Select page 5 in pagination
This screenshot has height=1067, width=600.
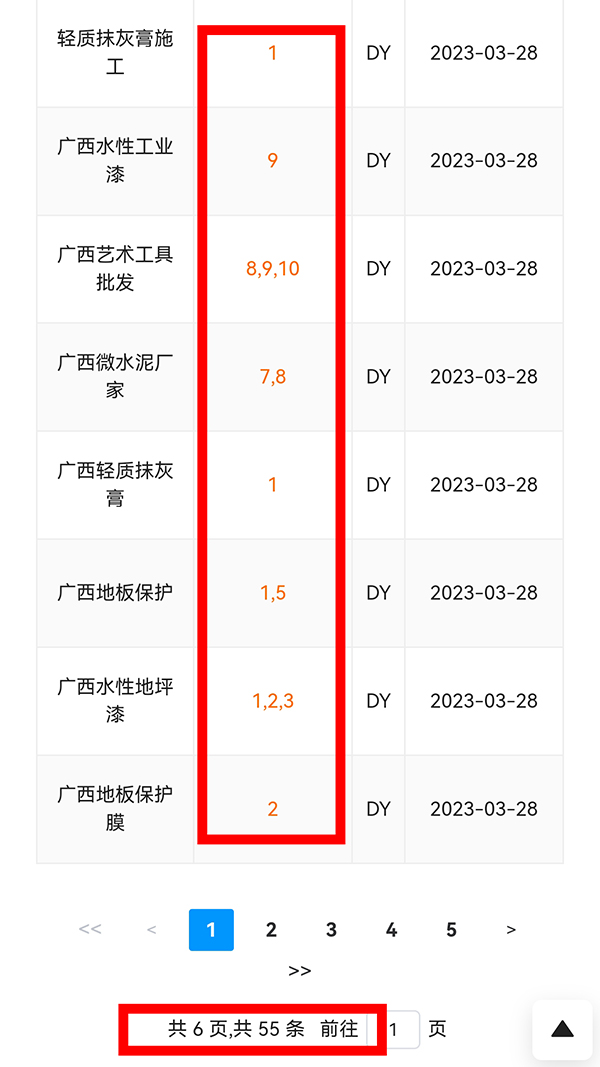pyautogui.click(x=451, y=930)
